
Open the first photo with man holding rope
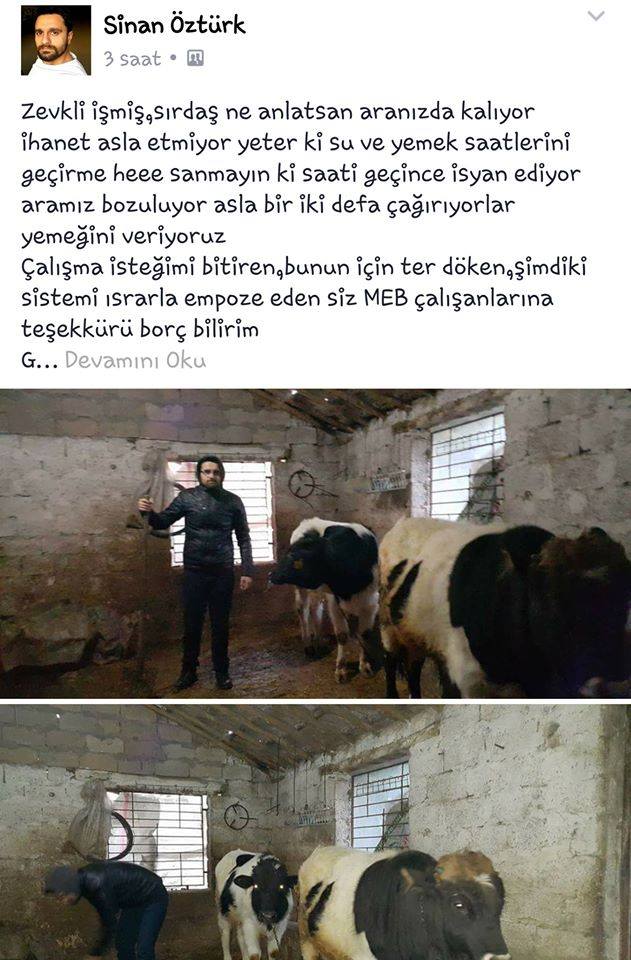315,543
